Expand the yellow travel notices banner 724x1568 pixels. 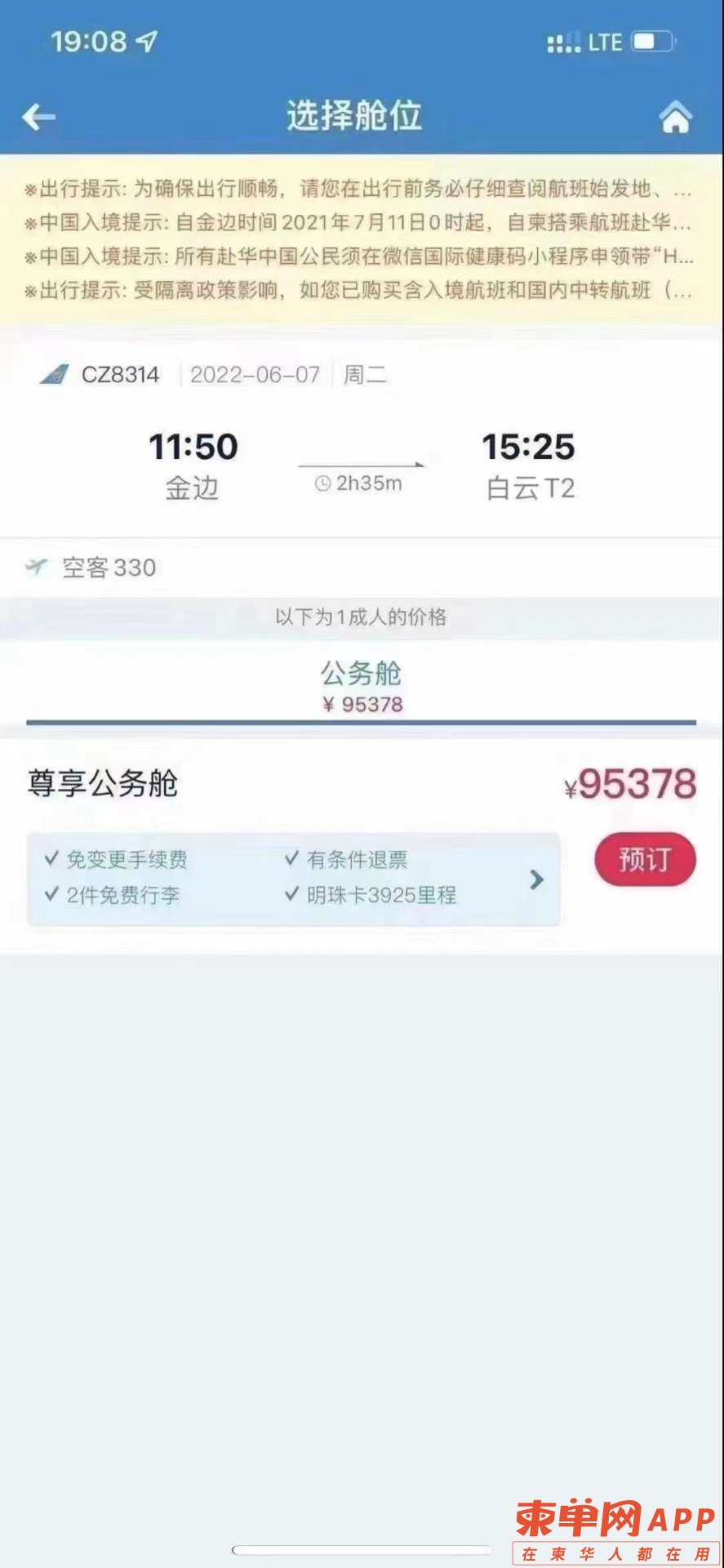(x=359, y=238)
